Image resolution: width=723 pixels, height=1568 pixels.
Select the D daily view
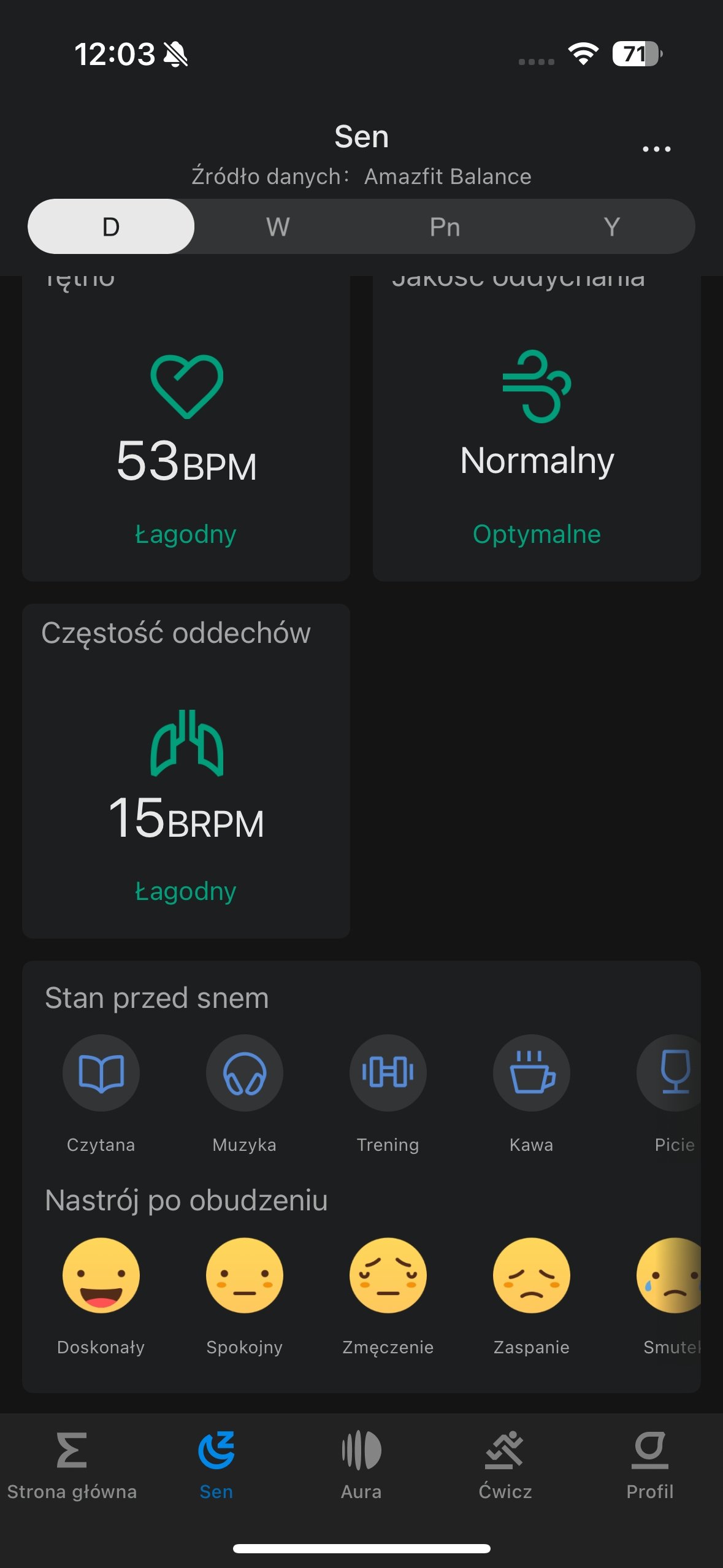click(111, 226)
